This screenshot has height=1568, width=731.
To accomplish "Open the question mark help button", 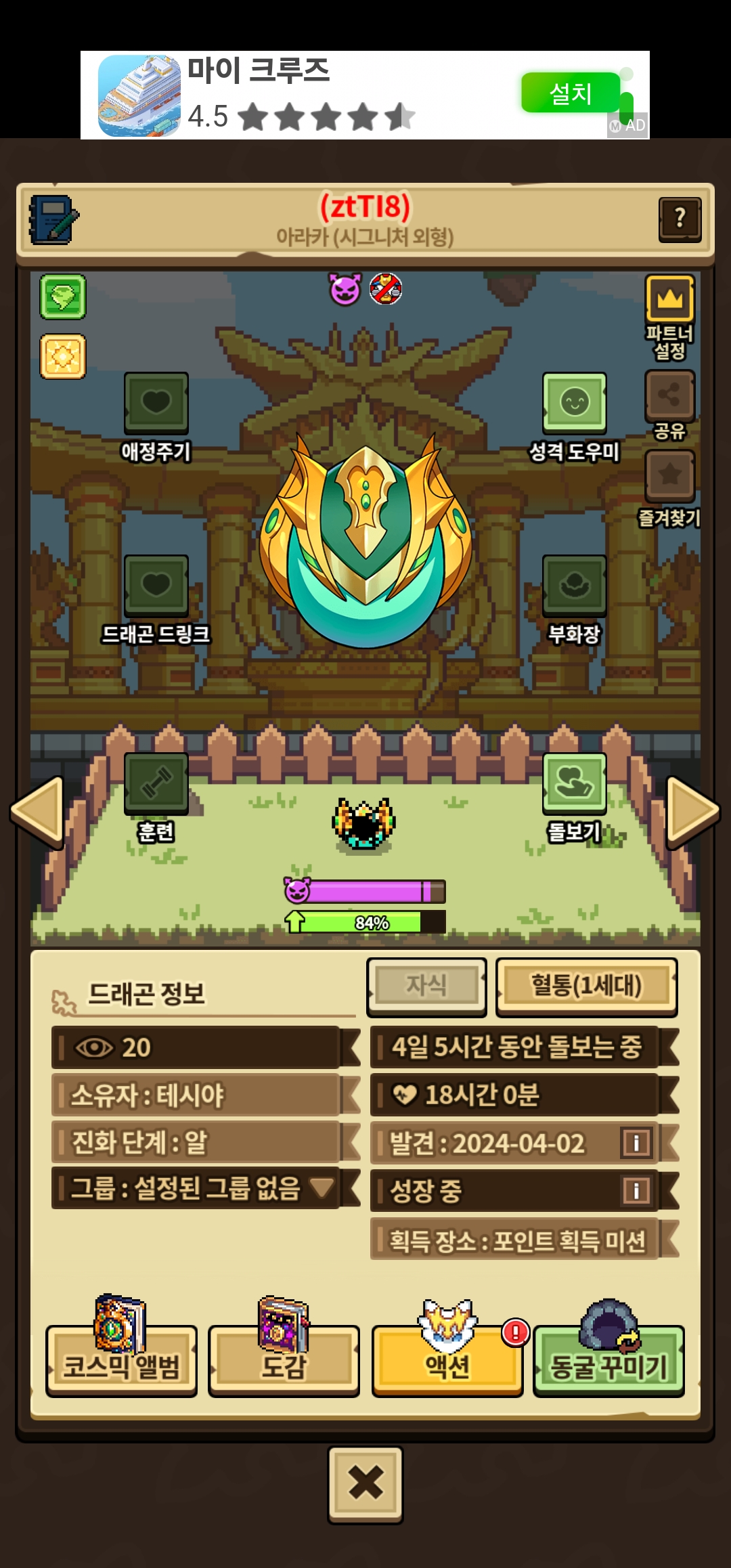I will [680, 219].
